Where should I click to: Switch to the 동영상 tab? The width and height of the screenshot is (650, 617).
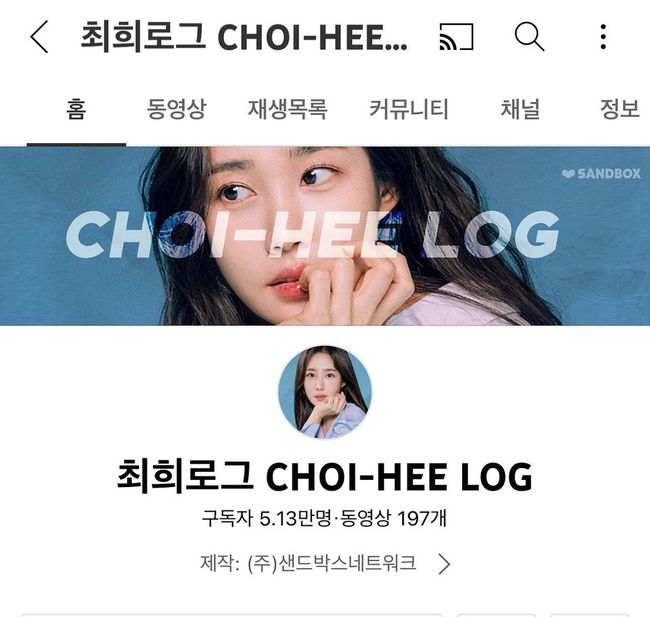pyautogui.click(x=176, y=109)
